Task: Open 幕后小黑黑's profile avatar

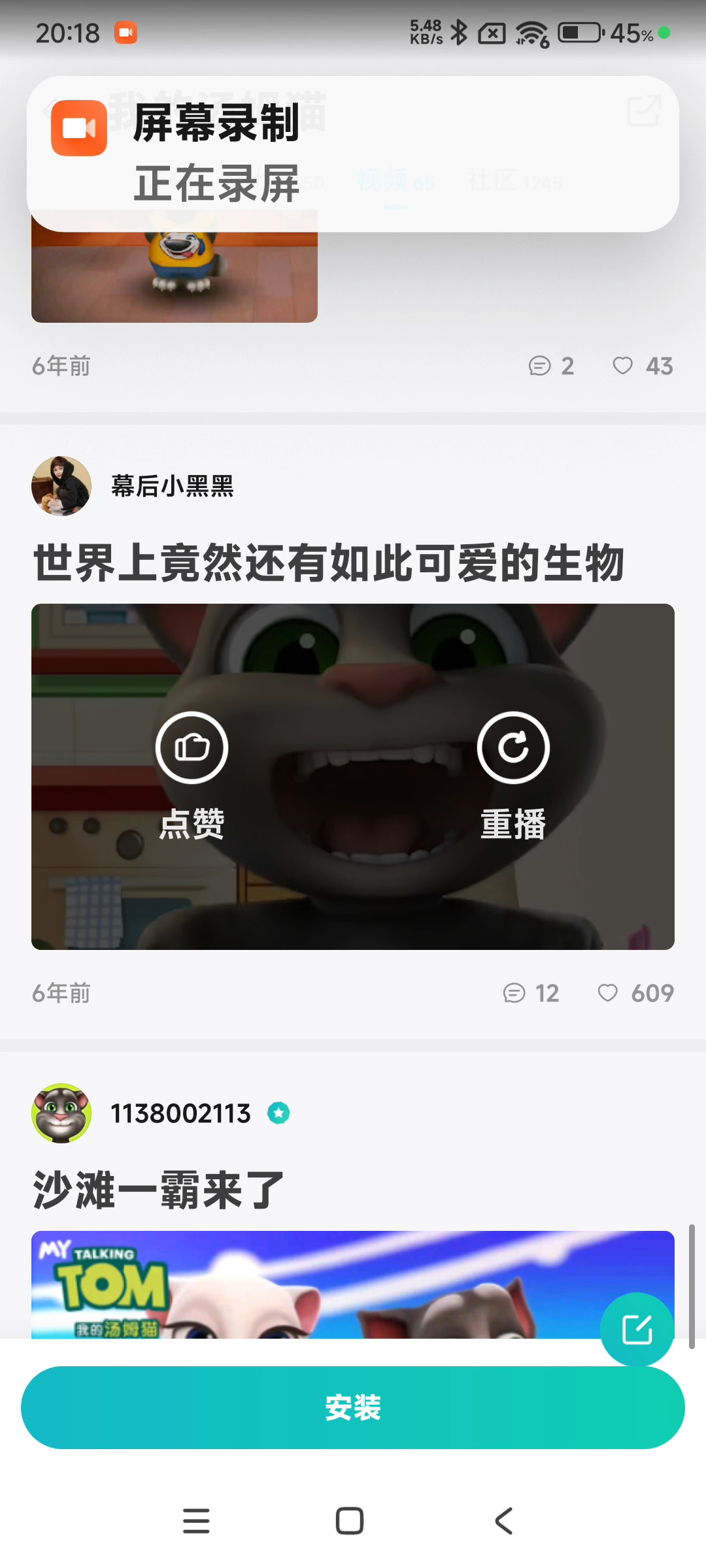Action: coord(61,486)
